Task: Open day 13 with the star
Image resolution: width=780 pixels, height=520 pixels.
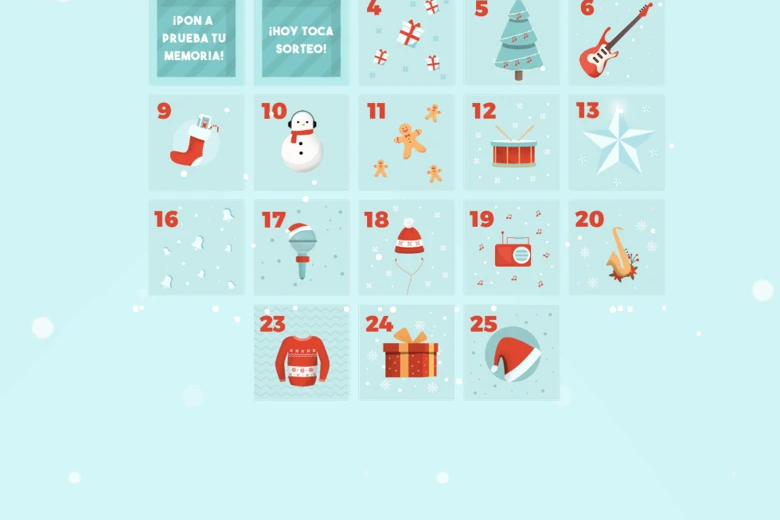Action: click(616, 142)
